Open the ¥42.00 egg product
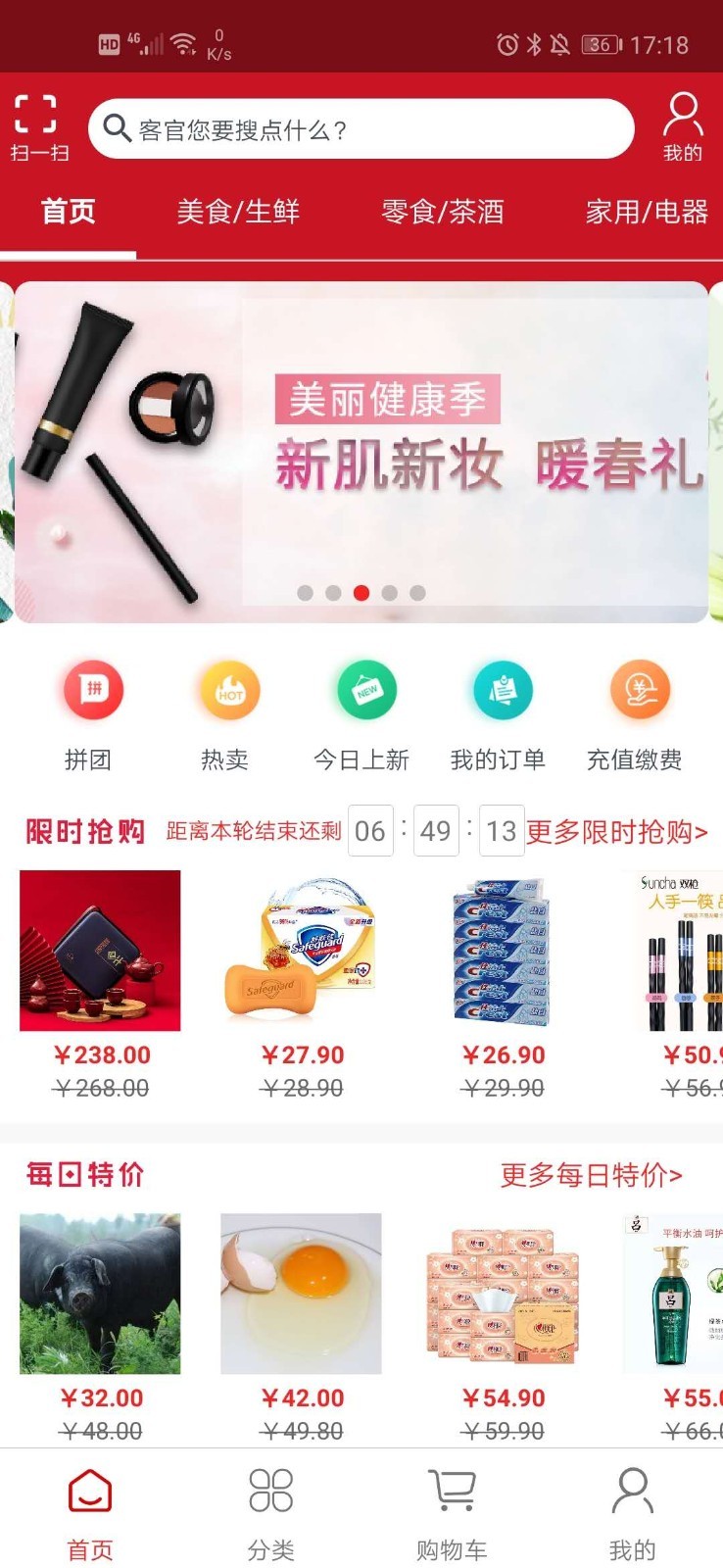This screenshot has width=723, height=1568. tap(302, 1294)
